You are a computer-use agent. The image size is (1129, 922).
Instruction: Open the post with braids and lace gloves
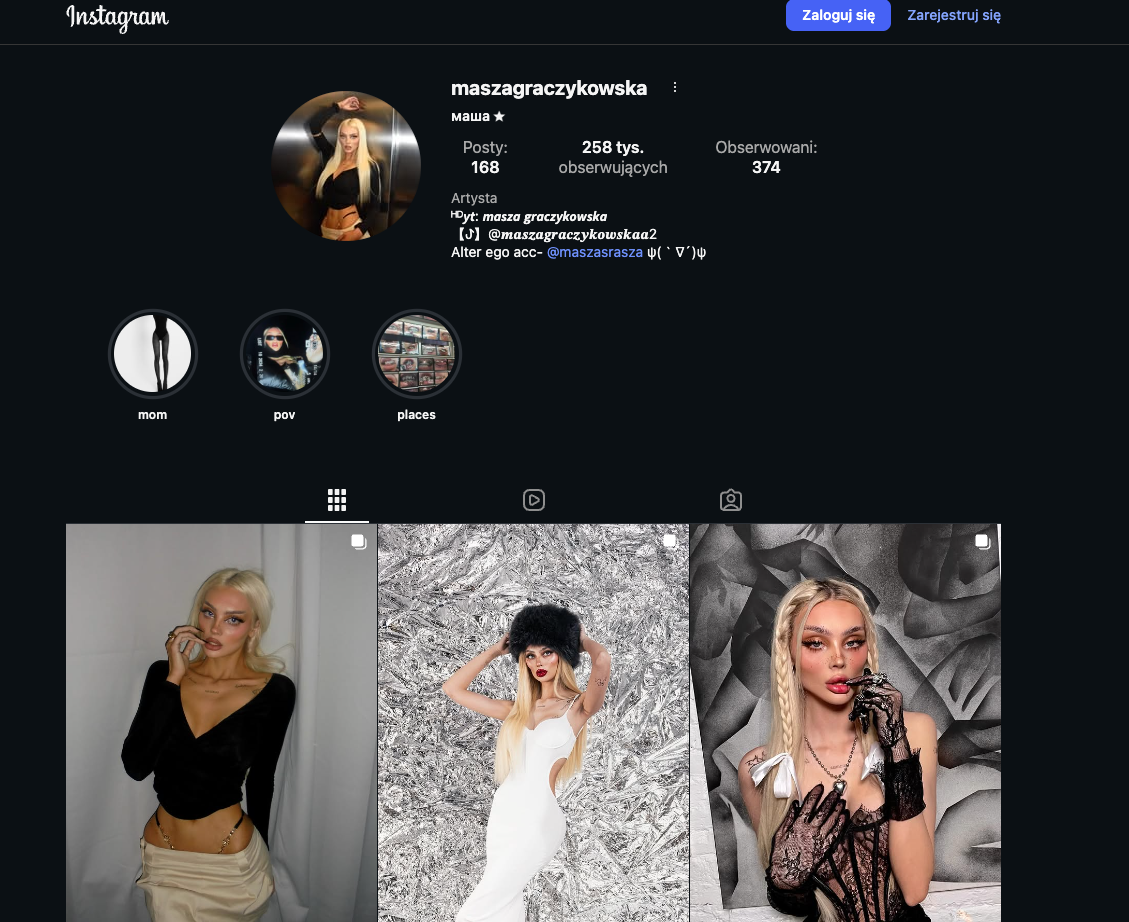point(845,722)
